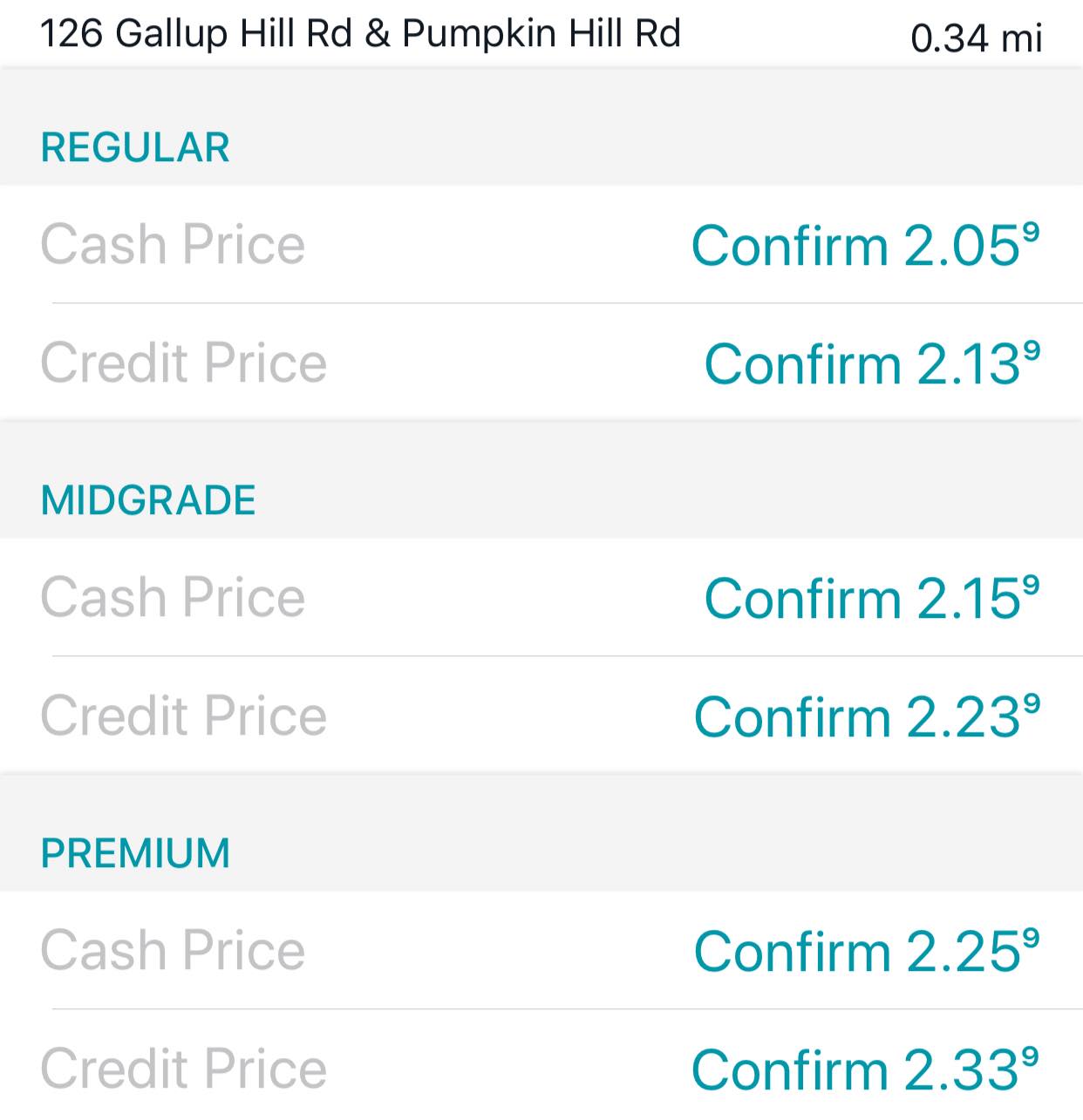Confirm Regular cash price 2.05

[865, 246]
